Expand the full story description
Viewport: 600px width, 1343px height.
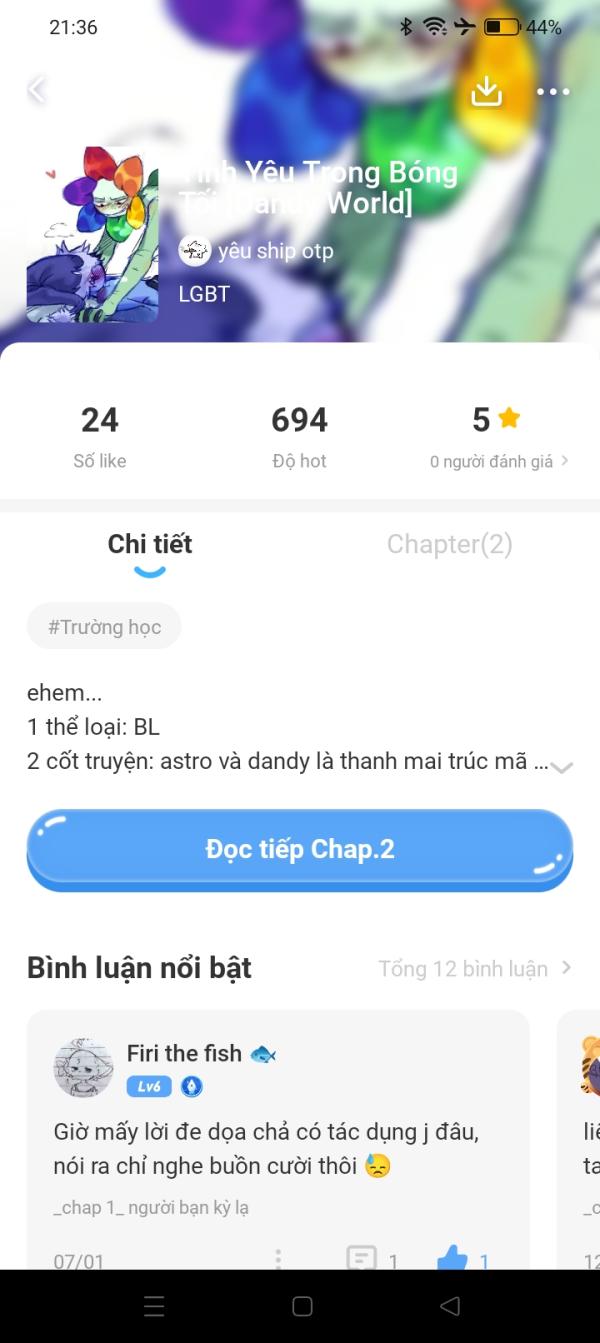[562, 766]
